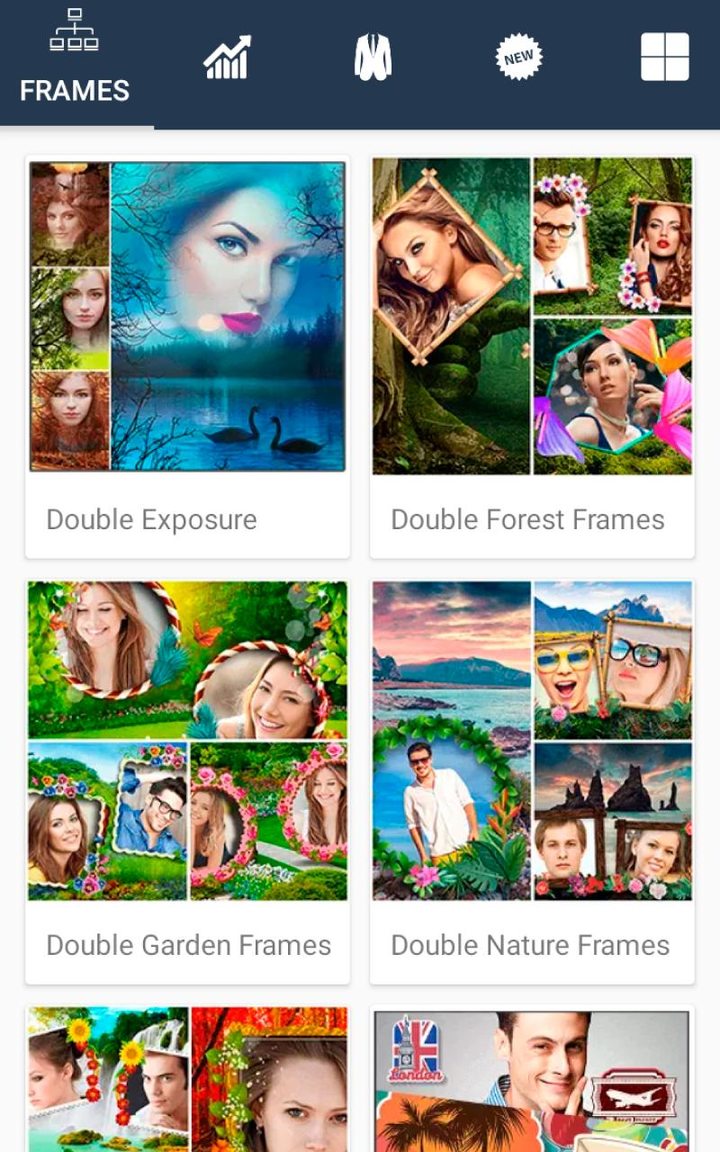
Task: Open the waterfall sunflower frames card
Action: pos(187,1080)
